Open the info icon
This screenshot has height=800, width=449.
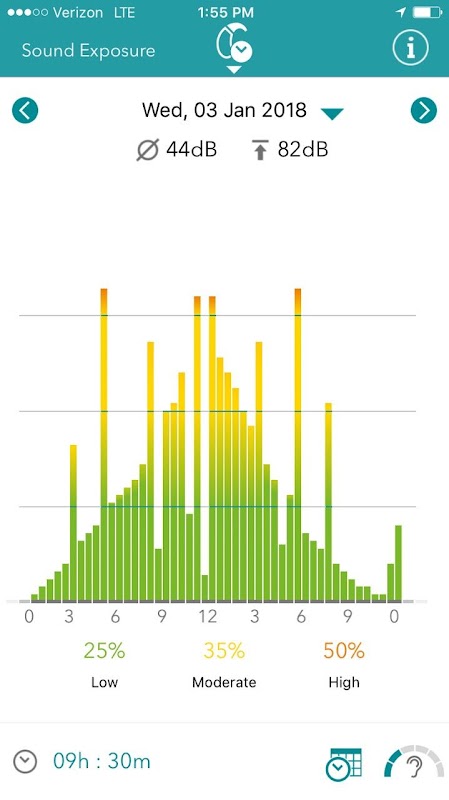click(x=410, y=47)
